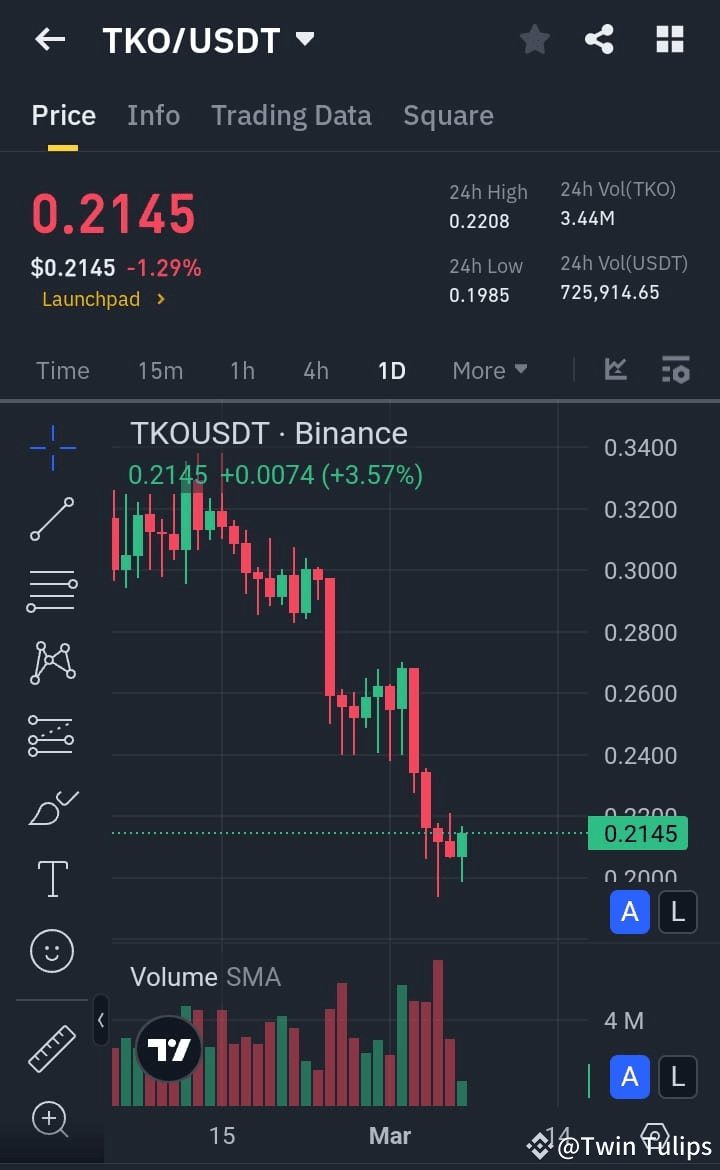Switch to the Trading Data tab
This screenshot has width=720, height=1170.
tap(291, 115)
